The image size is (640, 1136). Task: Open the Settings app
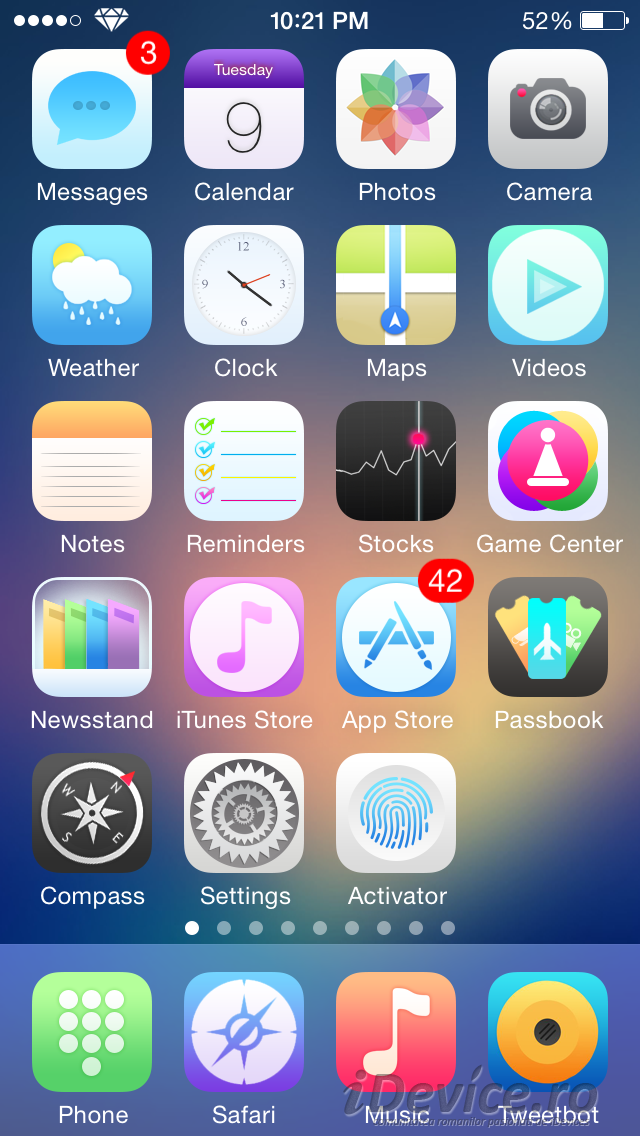click(x=244, y=813)
